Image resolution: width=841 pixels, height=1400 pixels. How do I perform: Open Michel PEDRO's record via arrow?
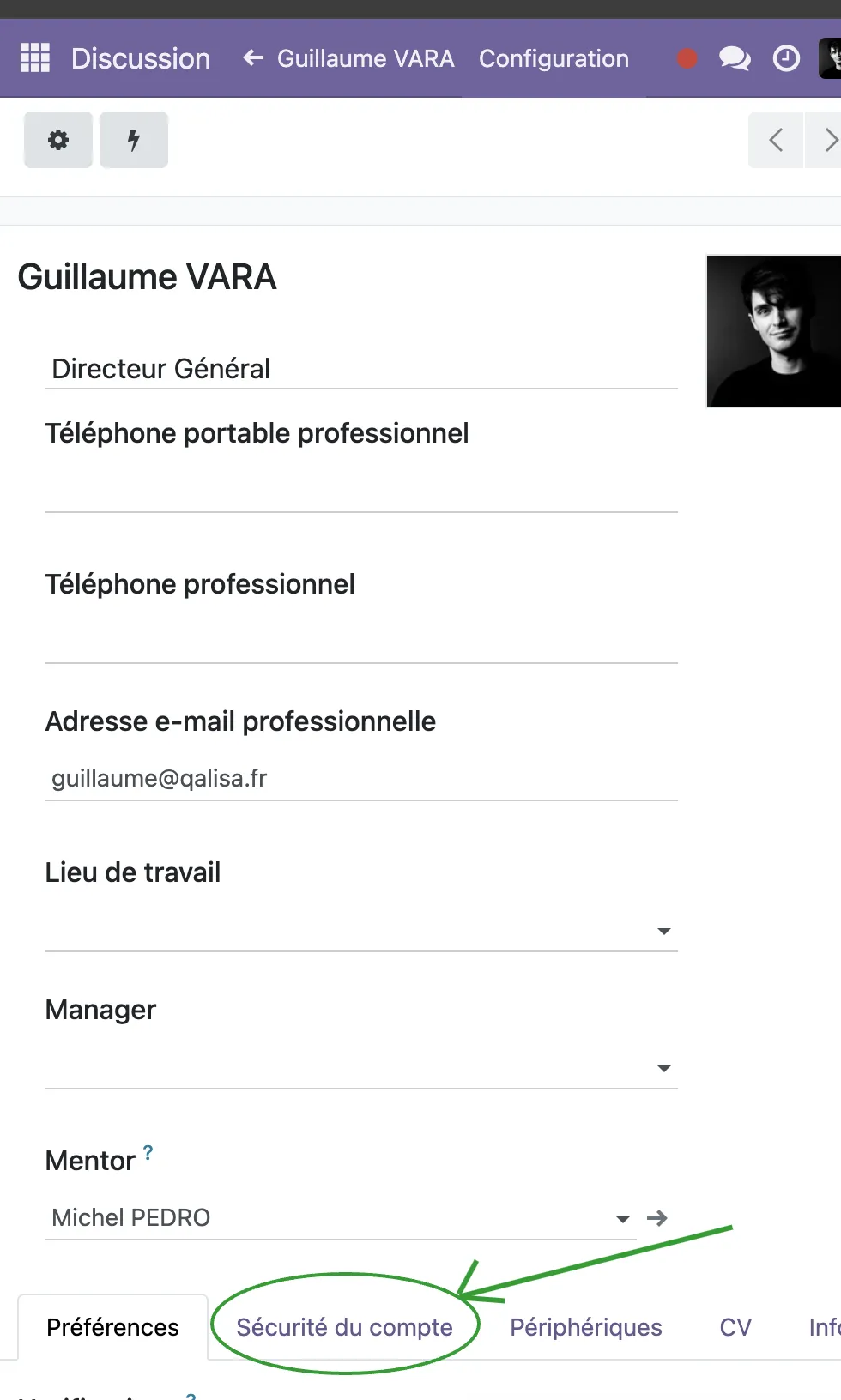[657, 1218]
